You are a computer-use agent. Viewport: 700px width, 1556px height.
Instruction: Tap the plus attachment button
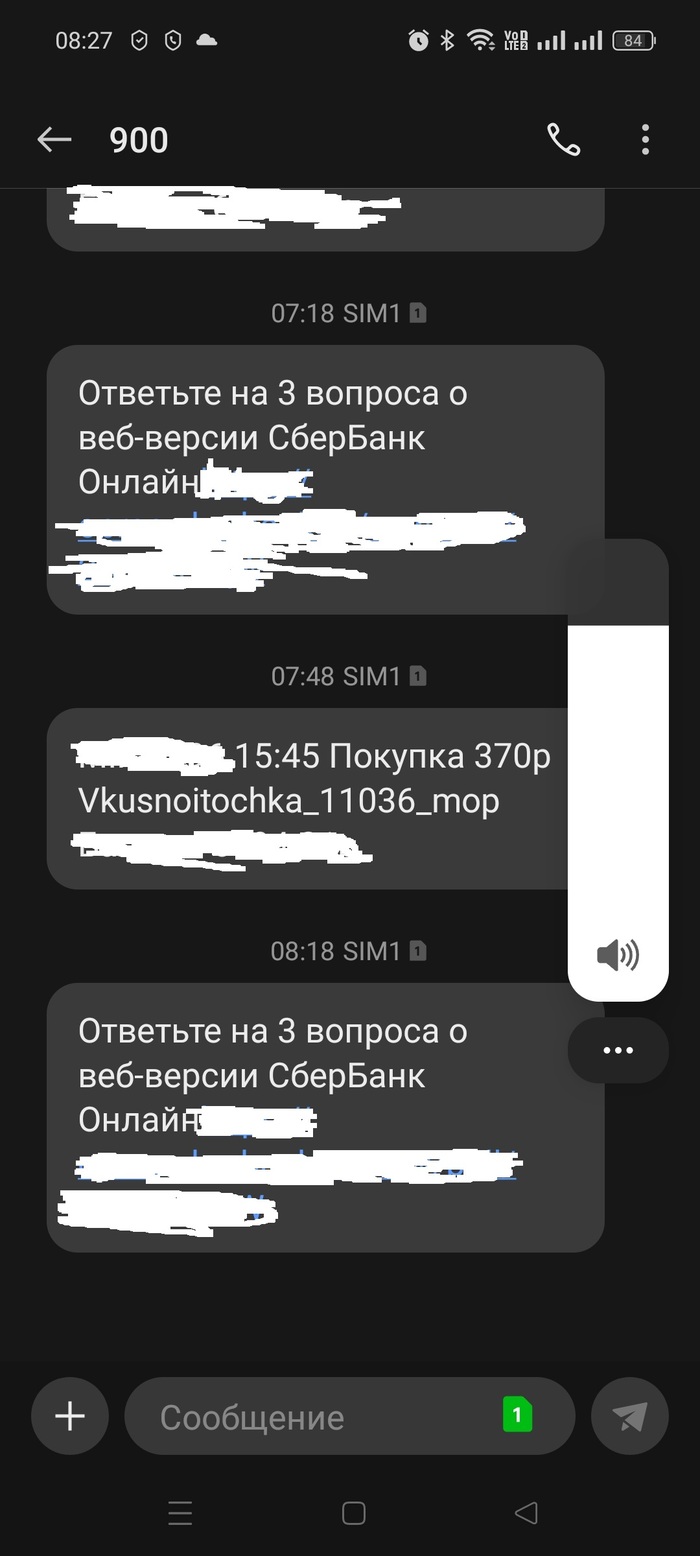click(x=70, y=1416)
